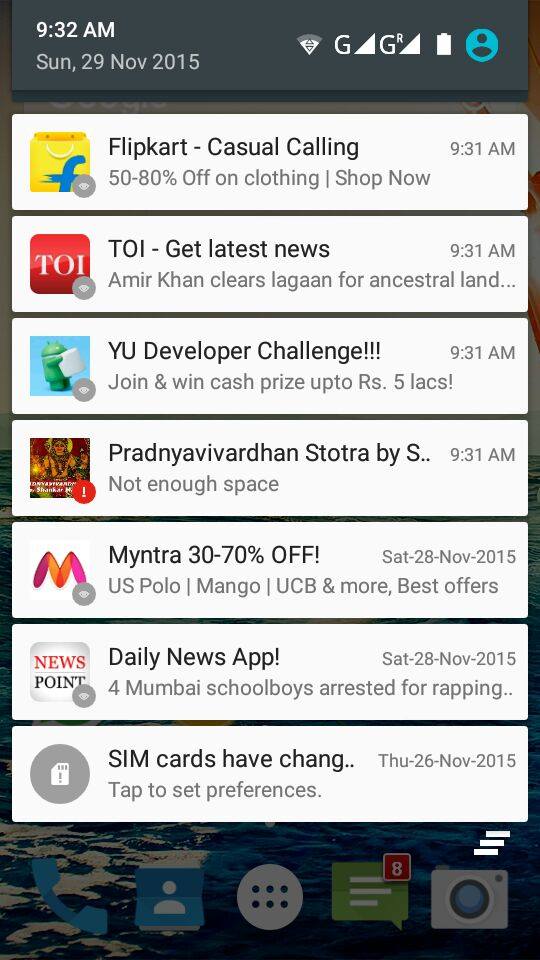Tap SIM cards changed notification to set preferences
Screen dimensions: 540x960
point(269,774)
